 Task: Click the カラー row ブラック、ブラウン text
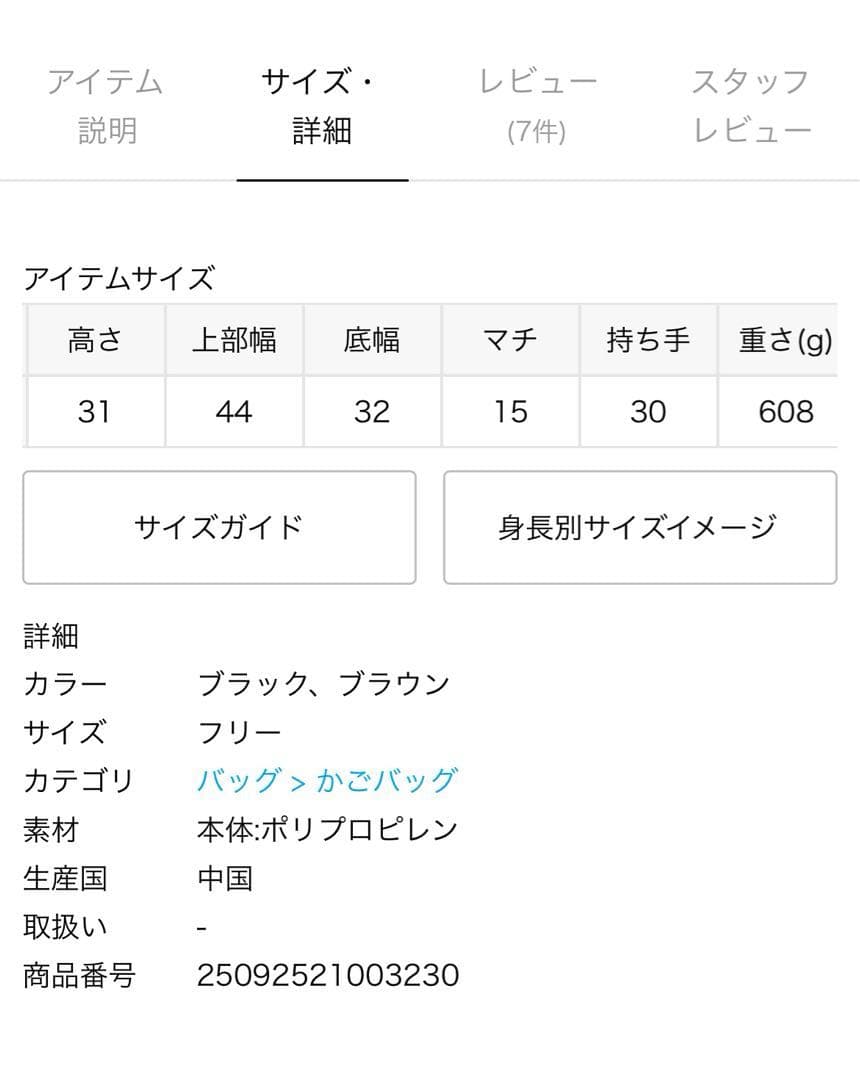pos(323,684)
